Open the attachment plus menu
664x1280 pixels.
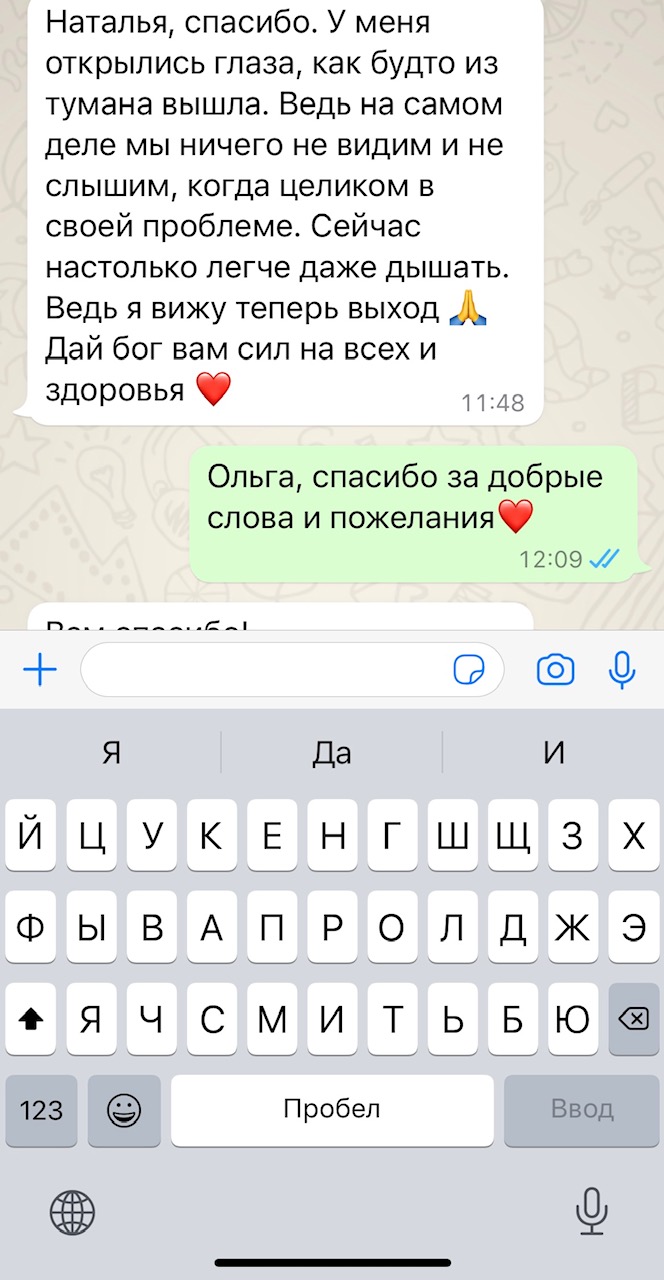pyautogui.click(x=39, y=670)
